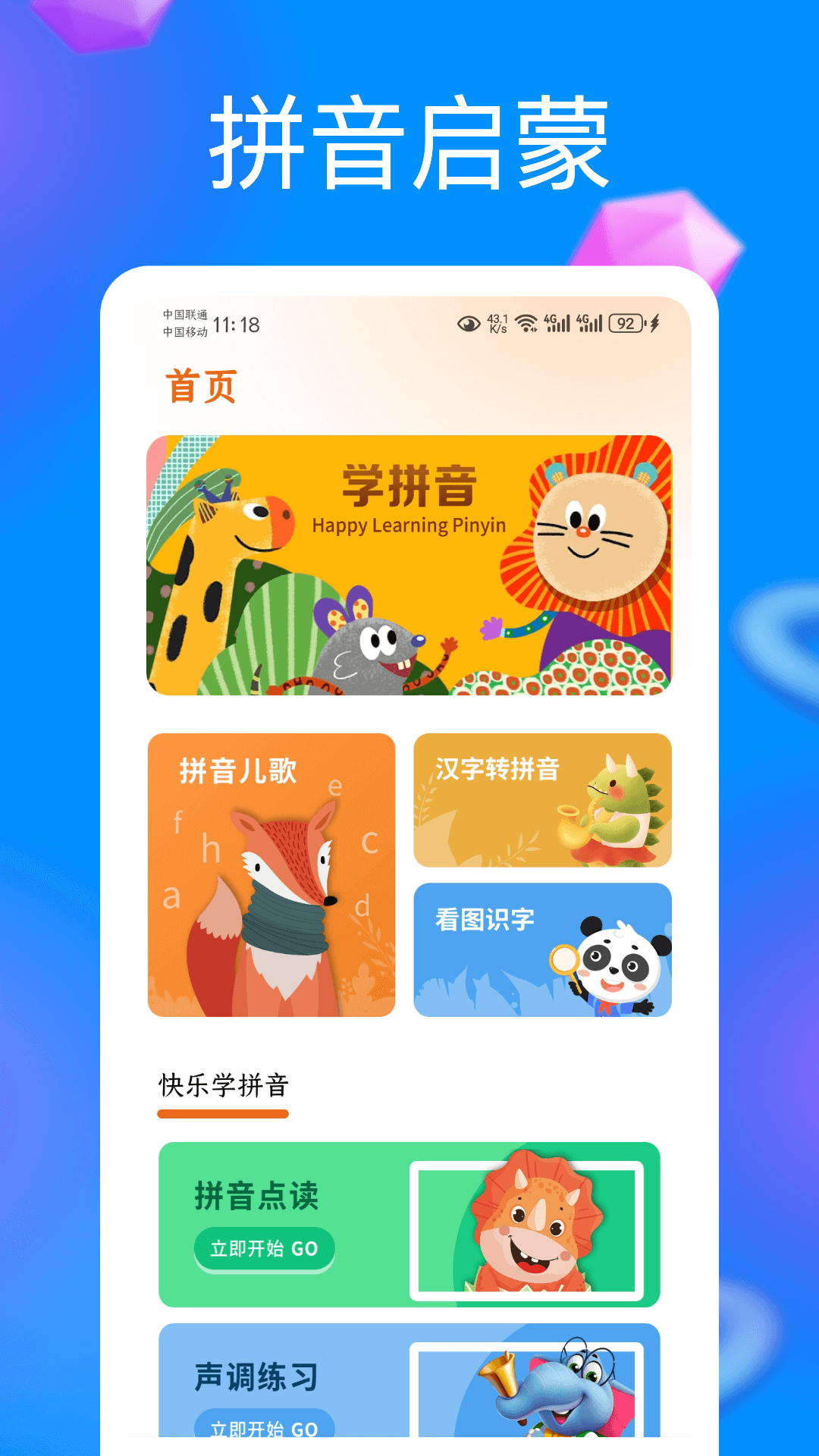Select the dinosaur mascot playing saxophone
The width and height of the screenshot is (819, 1456).
point(622,811)
